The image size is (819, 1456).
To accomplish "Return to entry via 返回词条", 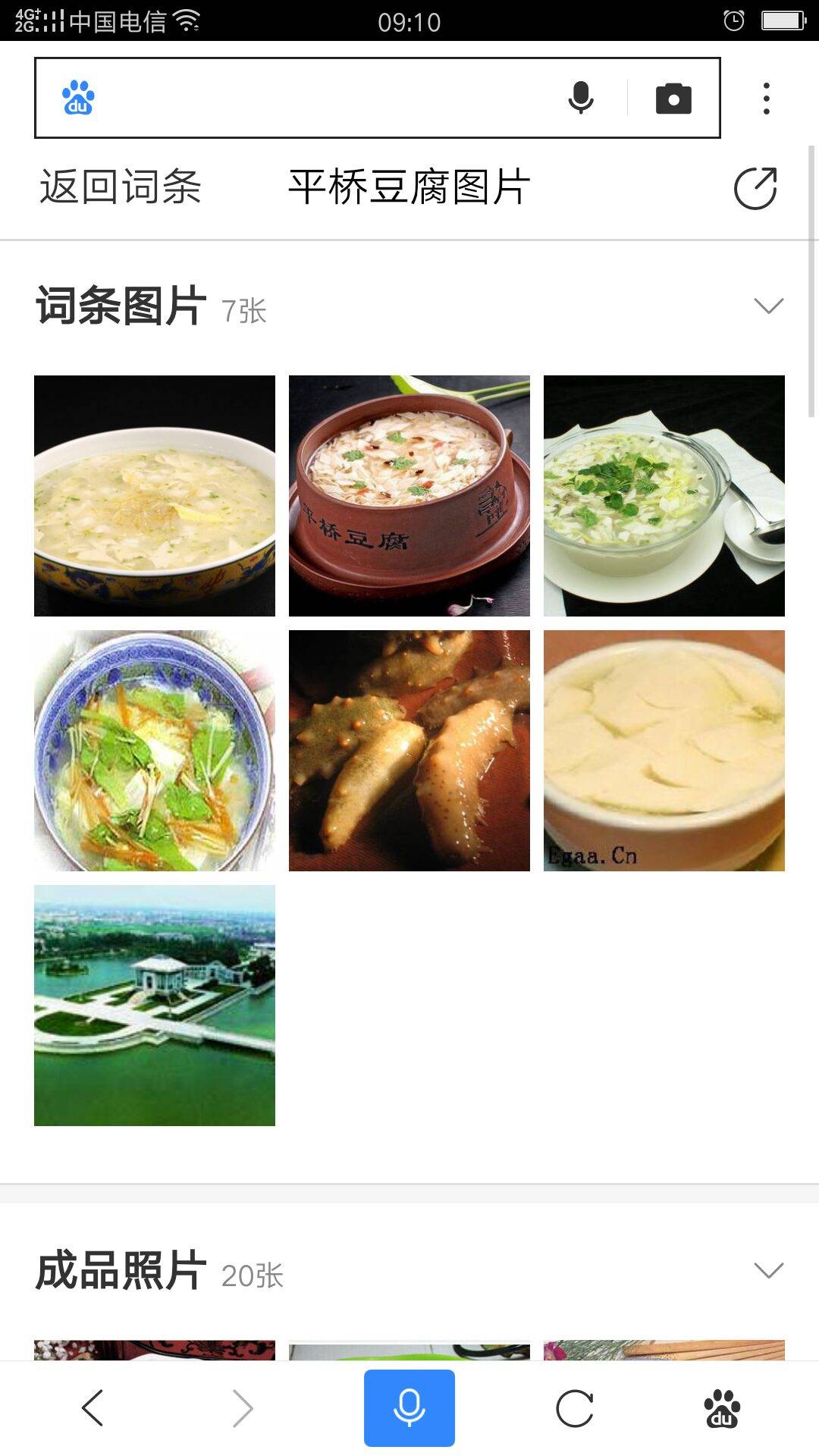I will (x=121, y=187).
